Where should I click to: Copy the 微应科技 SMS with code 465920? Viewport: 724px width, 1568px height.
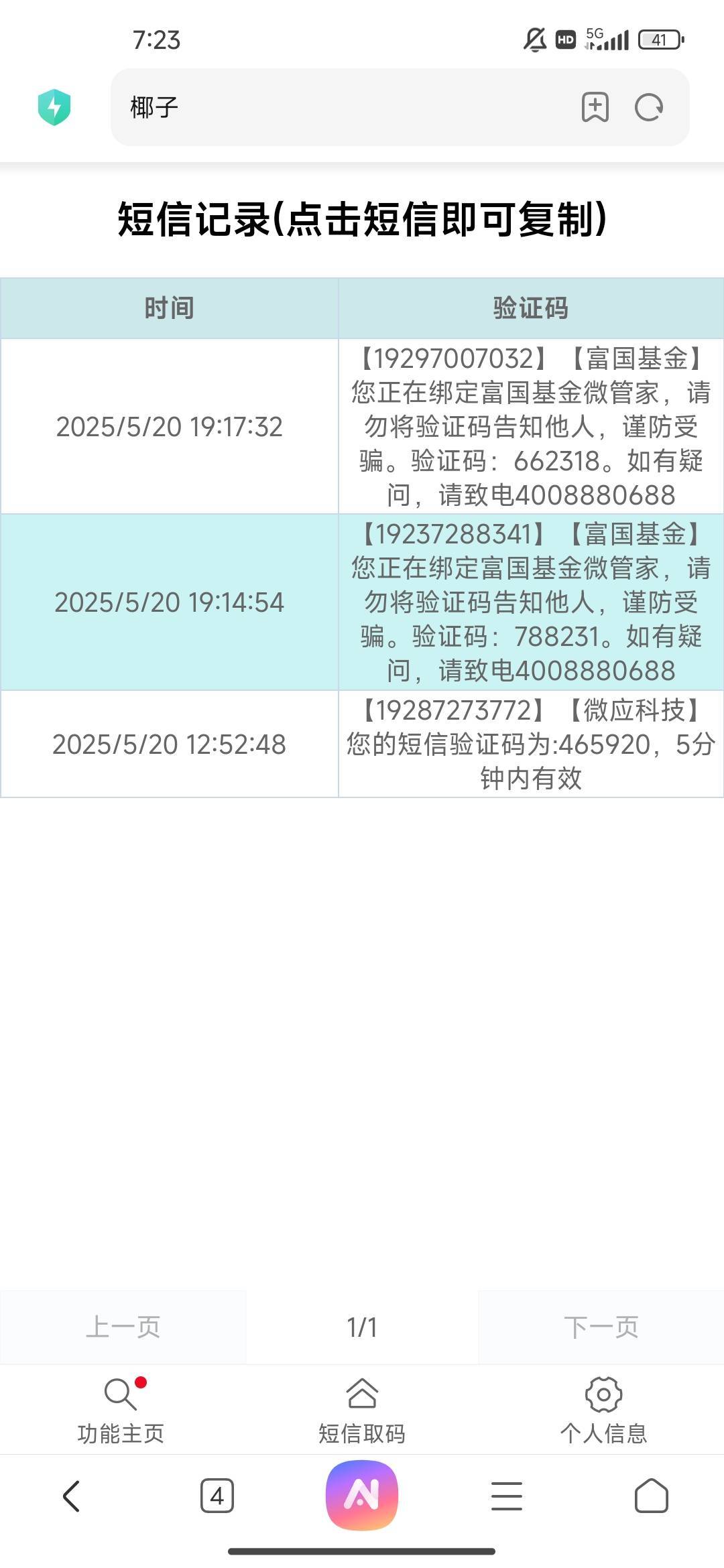coord(530,744)
